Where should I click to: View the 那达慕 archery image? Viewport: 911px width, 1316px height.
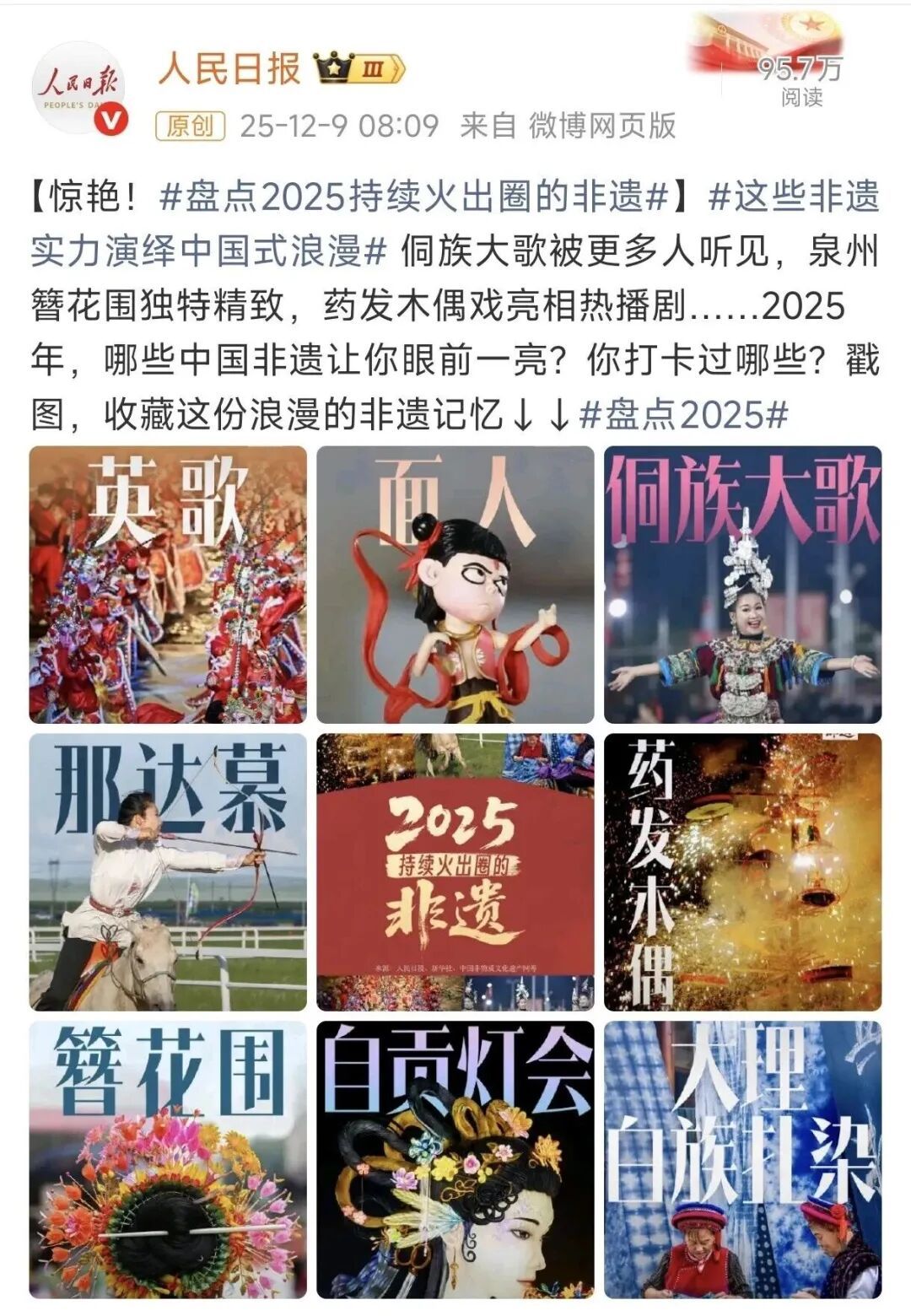tap(168, 872)
